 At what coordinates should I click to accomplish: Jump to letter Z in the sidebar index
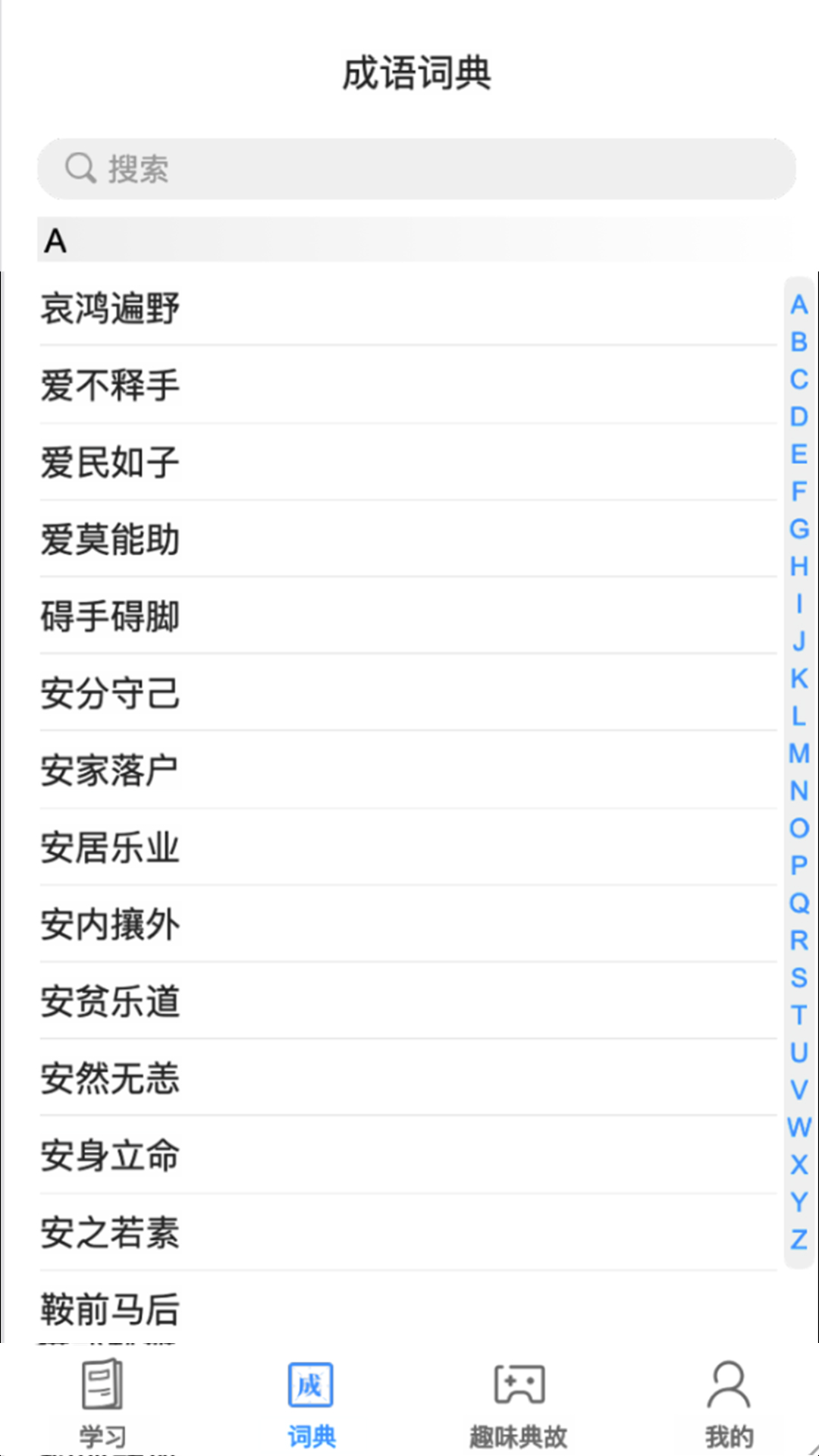(x=798, y=1238)
